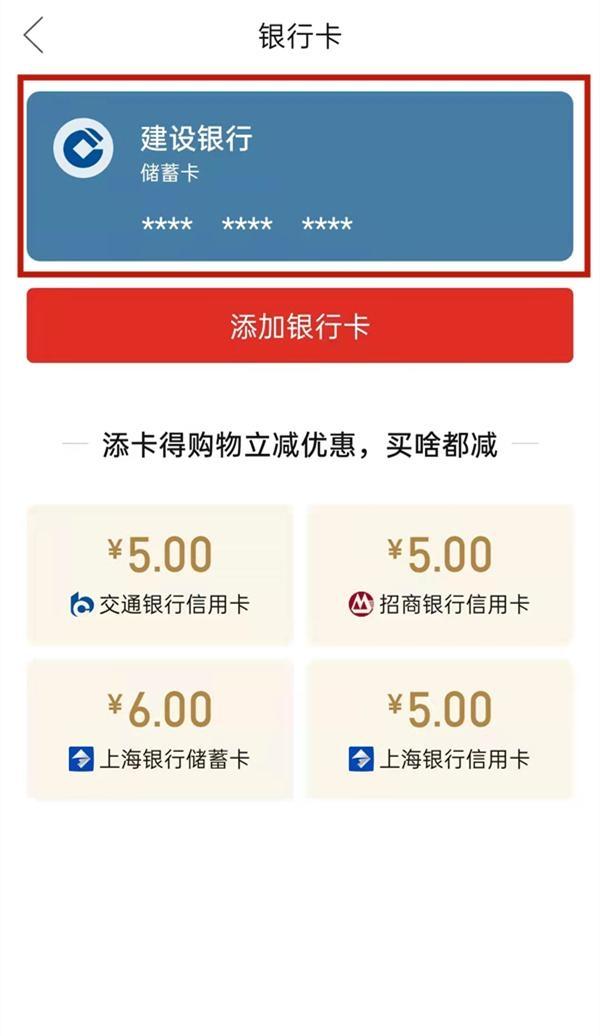Select the 交通银行信用卡 ¥5.00 offer
The height and width of the screenshot is (1036, 600).
pyautogui.click(x=160, y=575)
